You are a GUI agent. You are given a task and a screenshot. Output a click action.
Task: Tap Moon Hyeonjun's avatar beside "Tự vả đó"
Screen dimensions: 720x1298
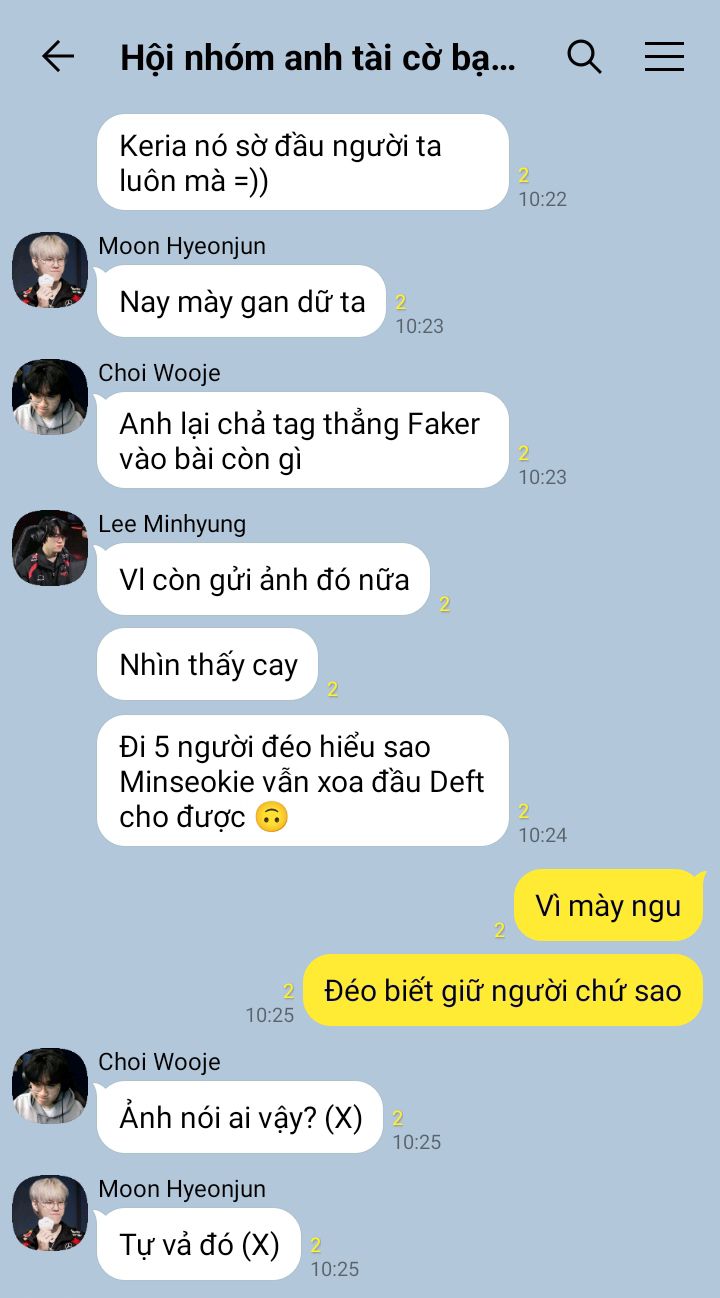[x=50, y=1213]
